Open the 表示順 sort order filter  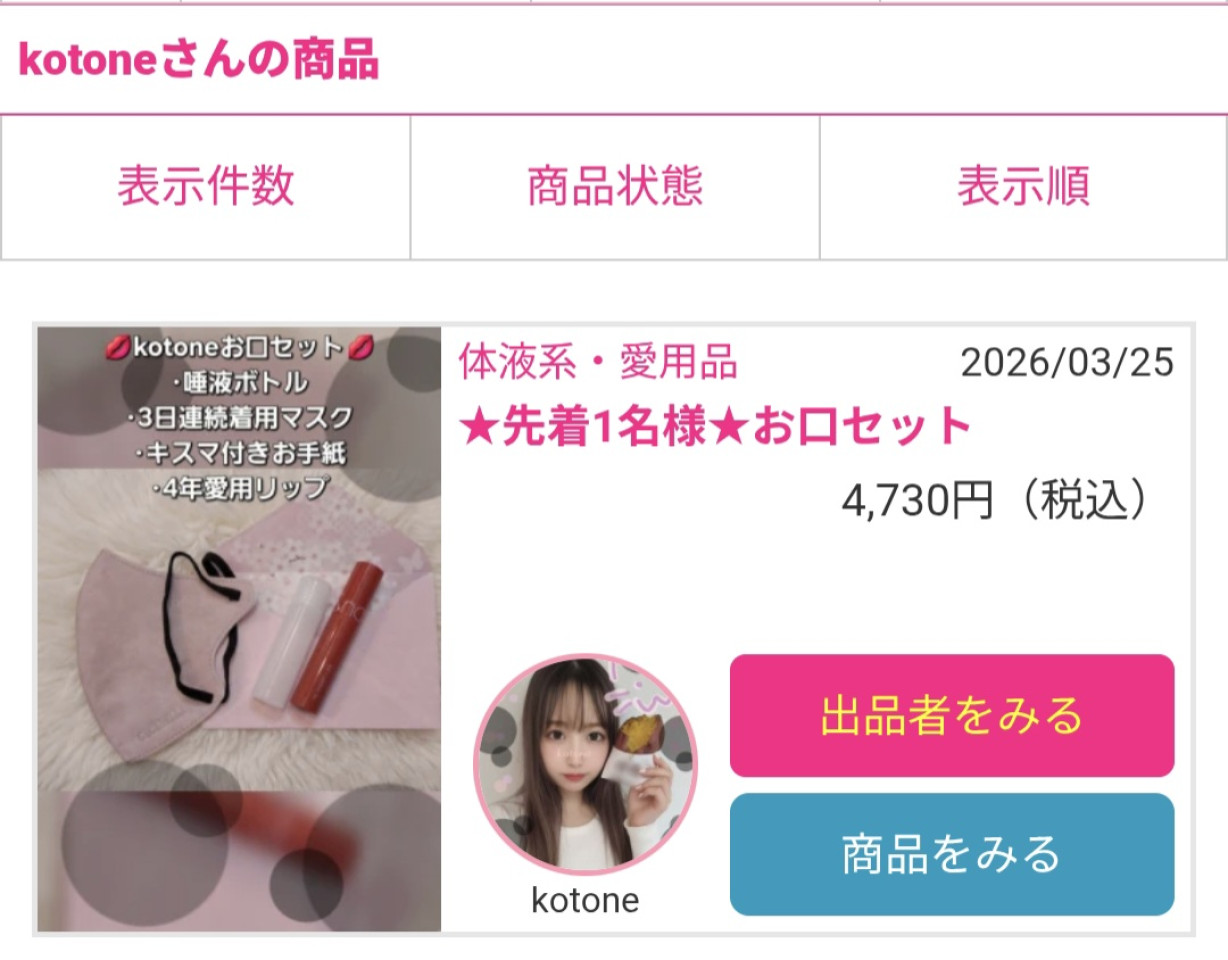click(1023, 187)
